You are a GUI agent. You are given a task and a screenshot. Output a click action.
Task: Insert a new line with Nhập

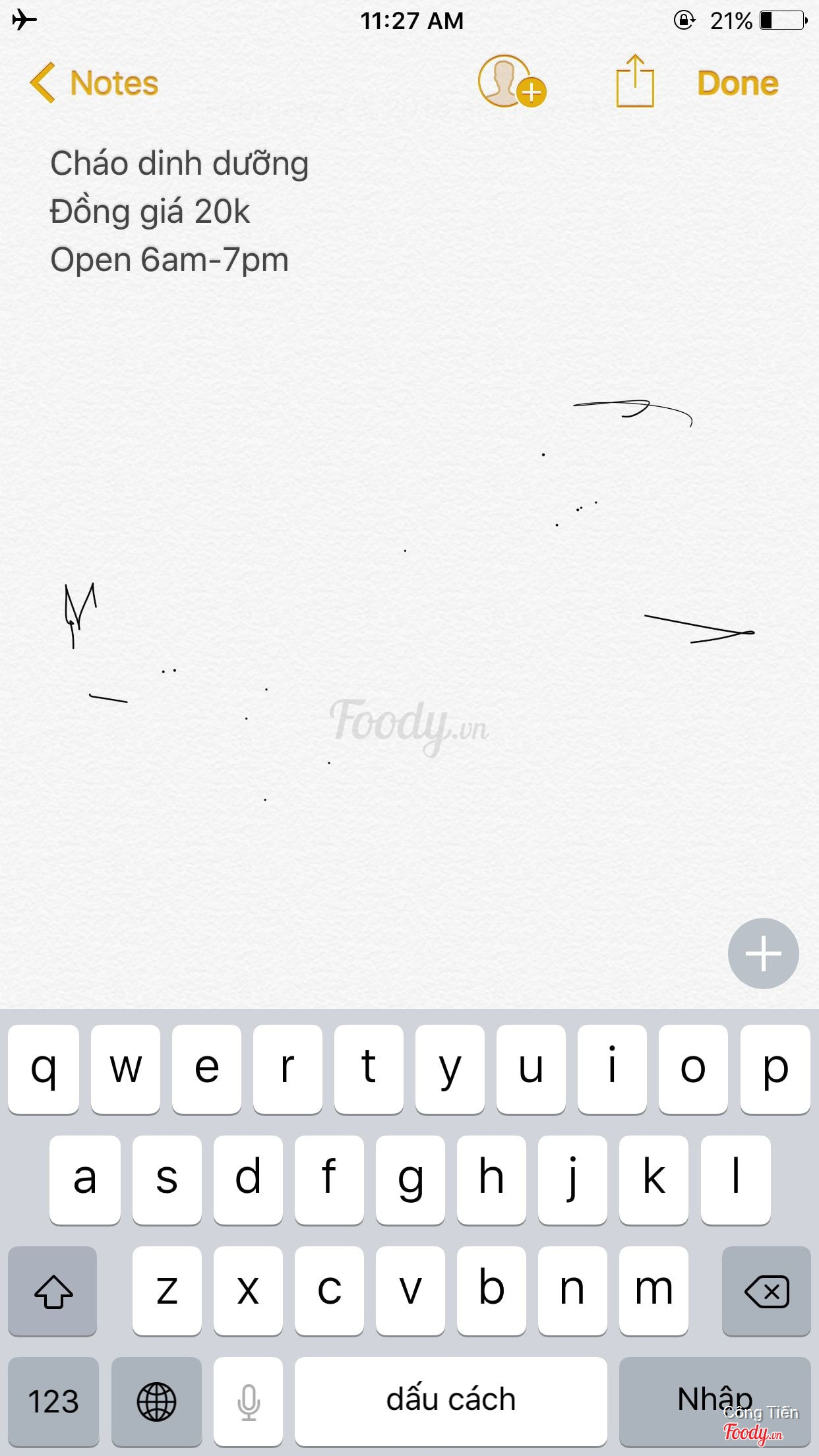click(x=714, y=1400)
